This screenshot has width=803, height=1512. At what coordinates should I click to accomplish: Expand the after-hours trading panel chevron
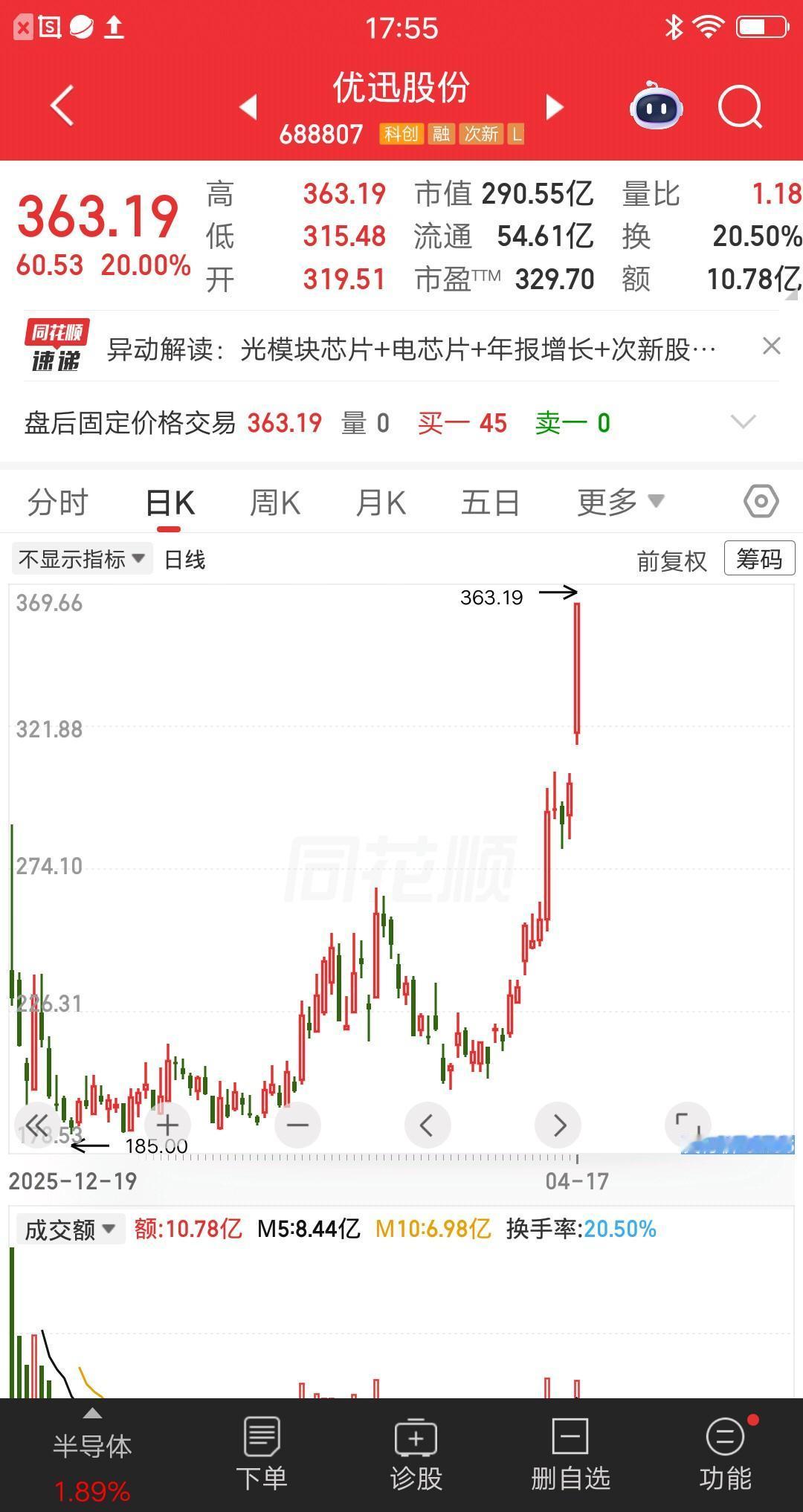tap(743, 421)
